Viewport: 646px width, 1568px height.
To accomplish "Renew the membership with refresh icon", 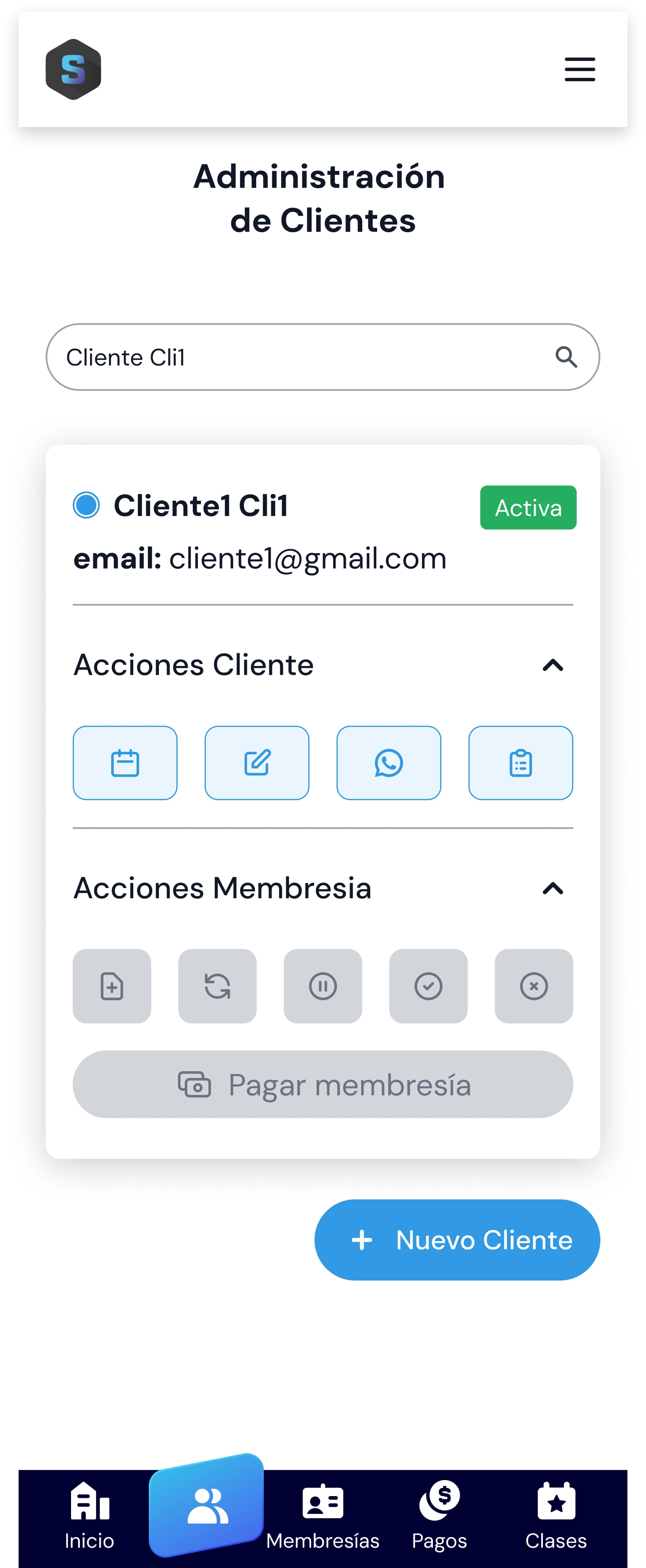I will point(217,986).
